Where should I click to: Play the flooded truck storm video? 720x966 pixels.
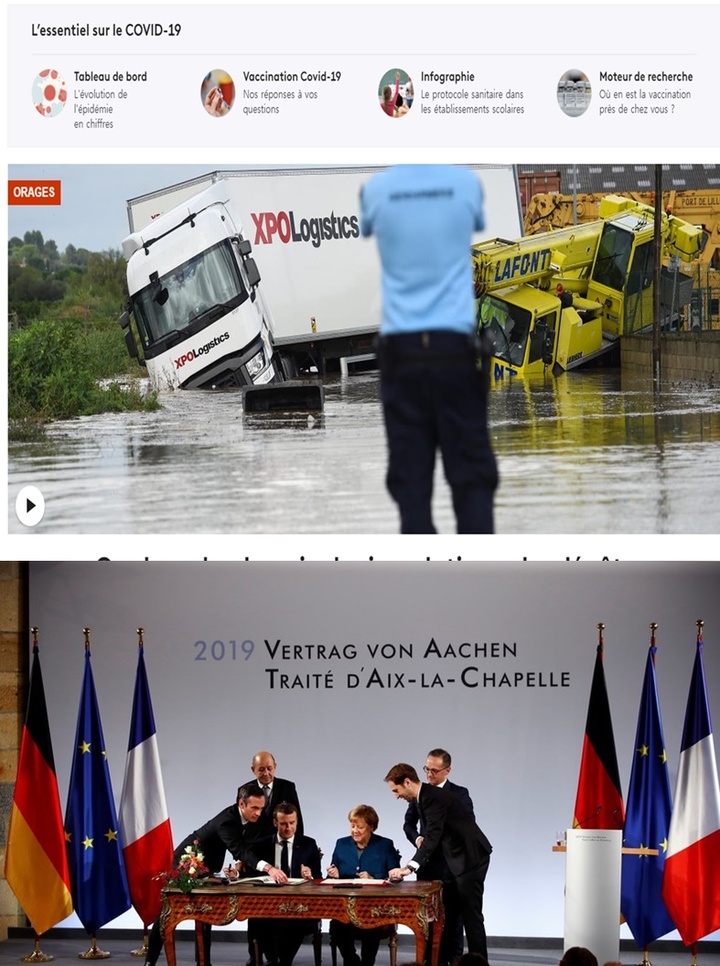[x=30, y=506]
